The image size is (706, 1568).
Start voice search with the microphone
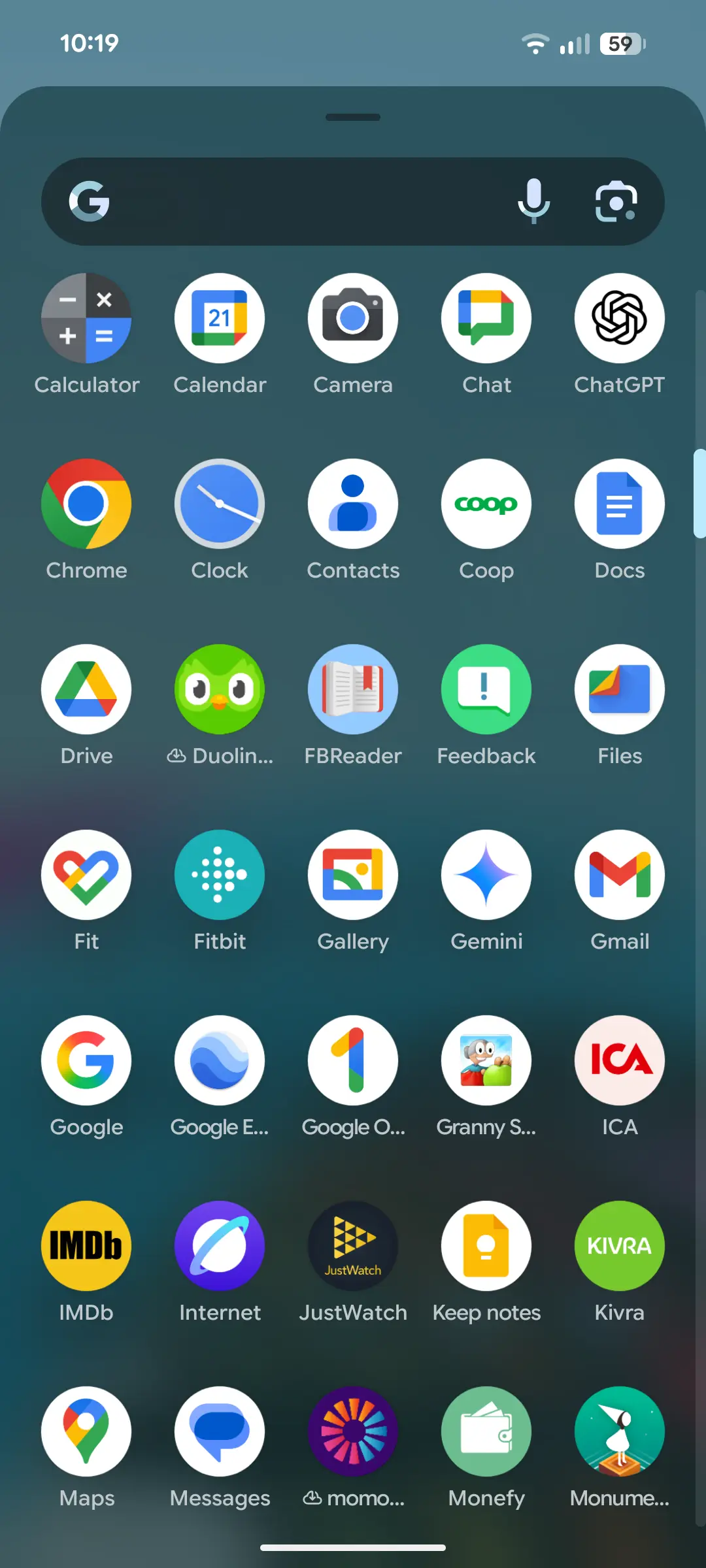click(x=534, y=201)
